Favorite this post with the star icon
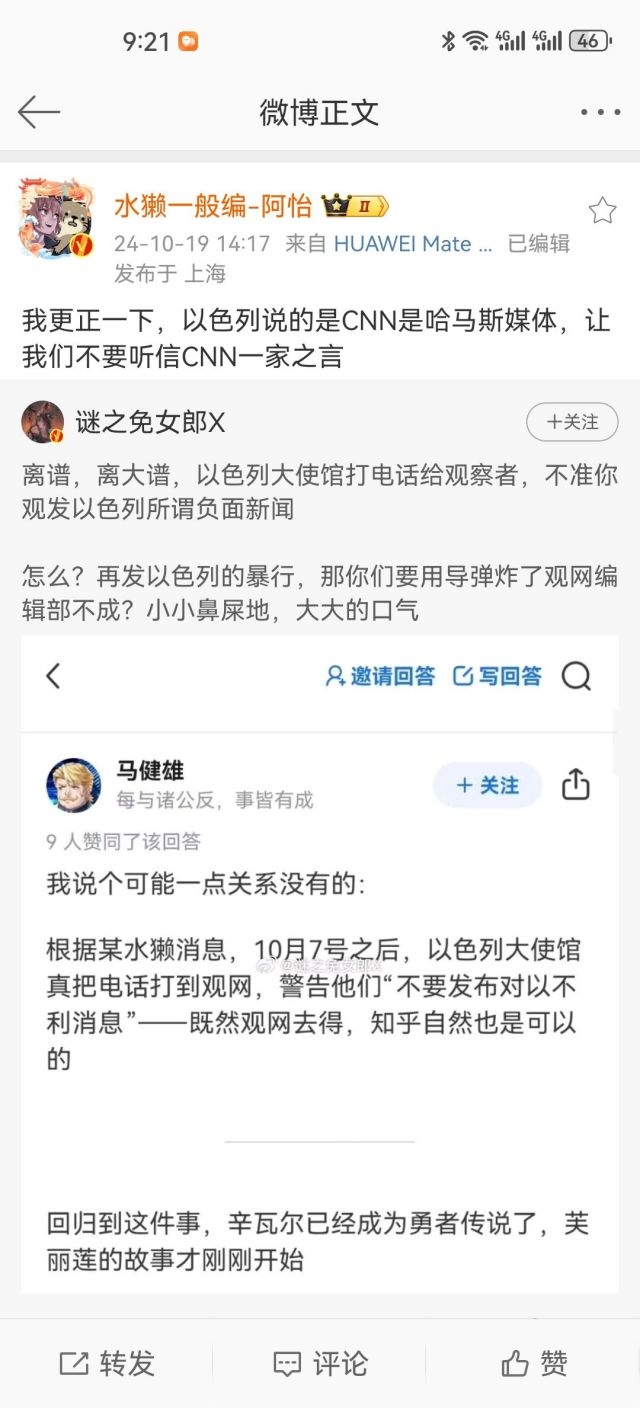 click(x=602, y=210)
